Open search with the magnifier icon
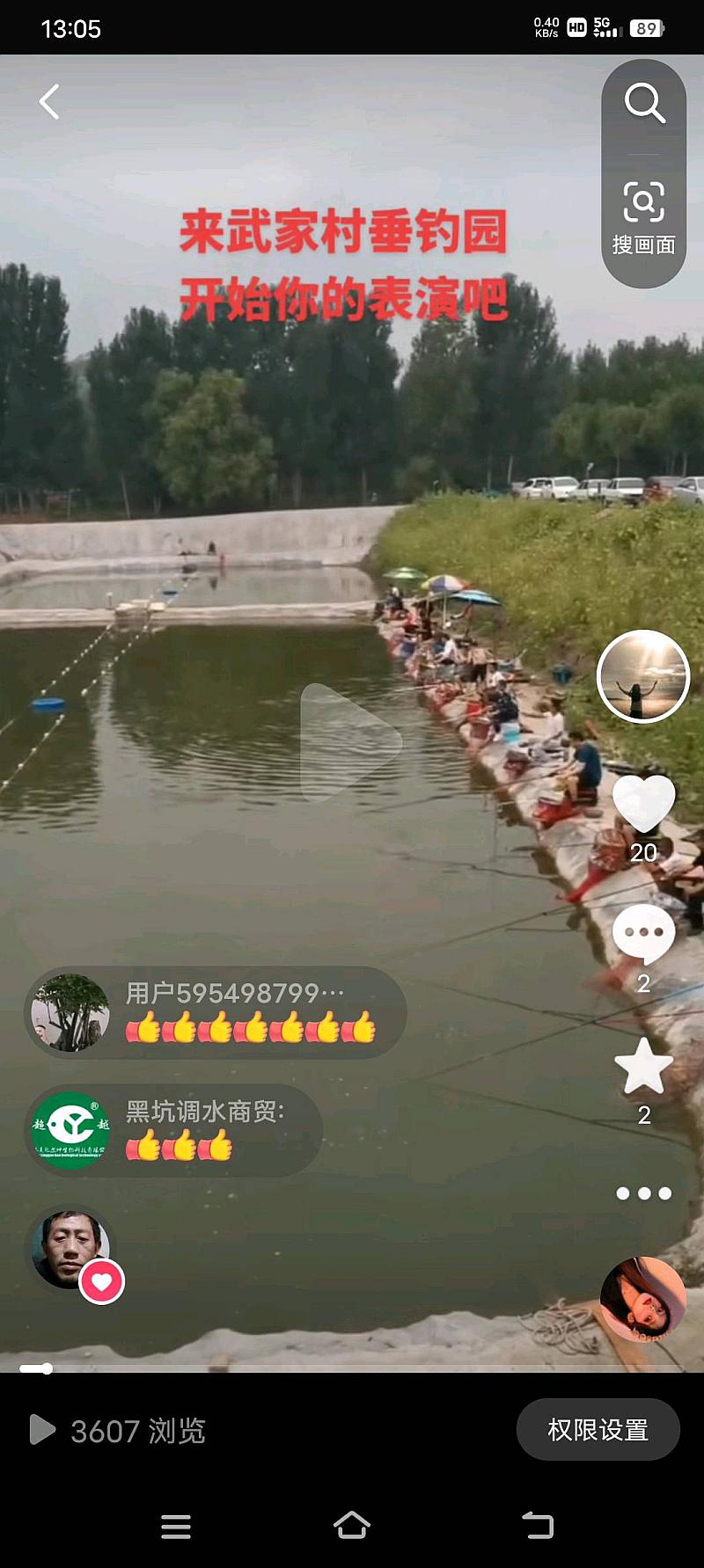Viewport: 704px width, 1568px height. click(644, 104)
